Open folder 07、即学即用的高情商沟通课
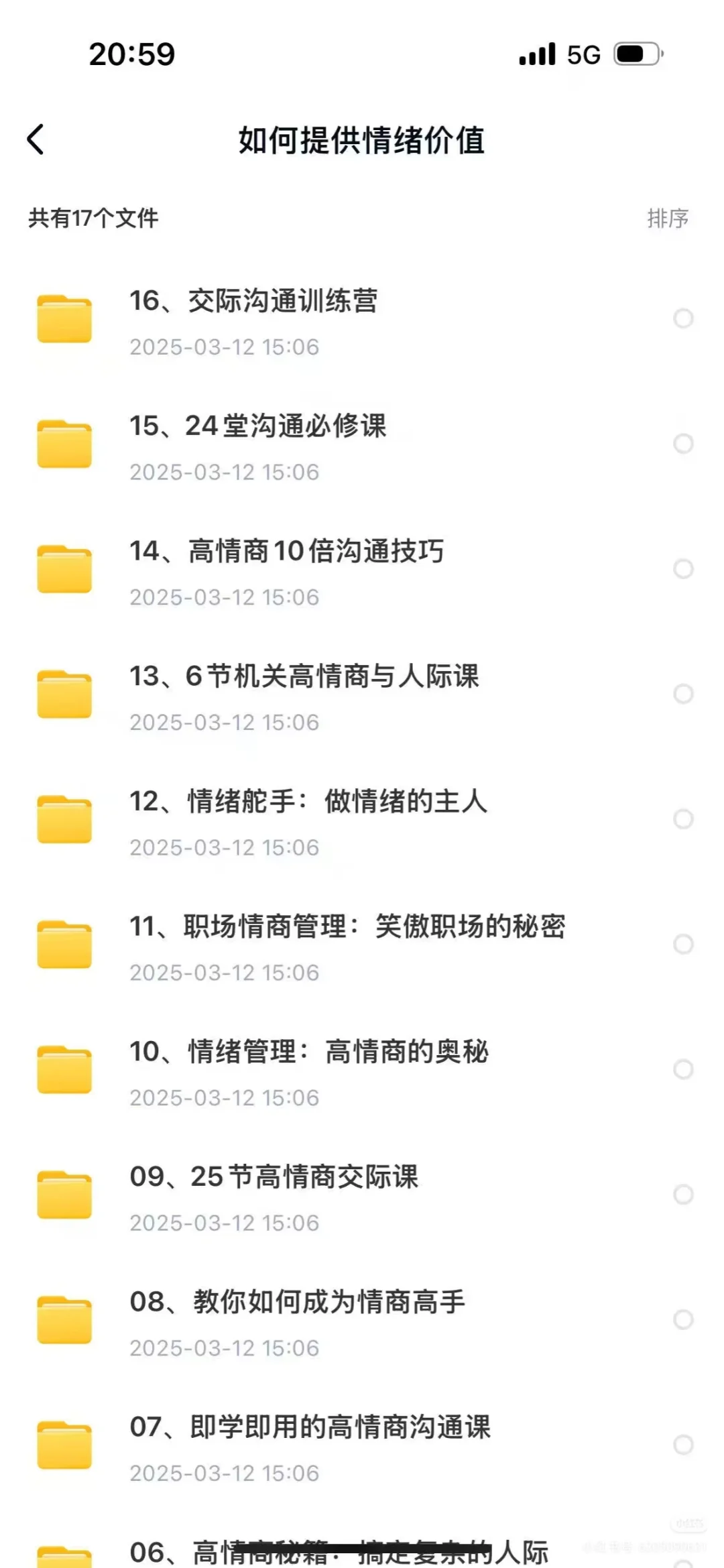The height and width of the screenshot is (1568, 724). (x=362, y=1446)
